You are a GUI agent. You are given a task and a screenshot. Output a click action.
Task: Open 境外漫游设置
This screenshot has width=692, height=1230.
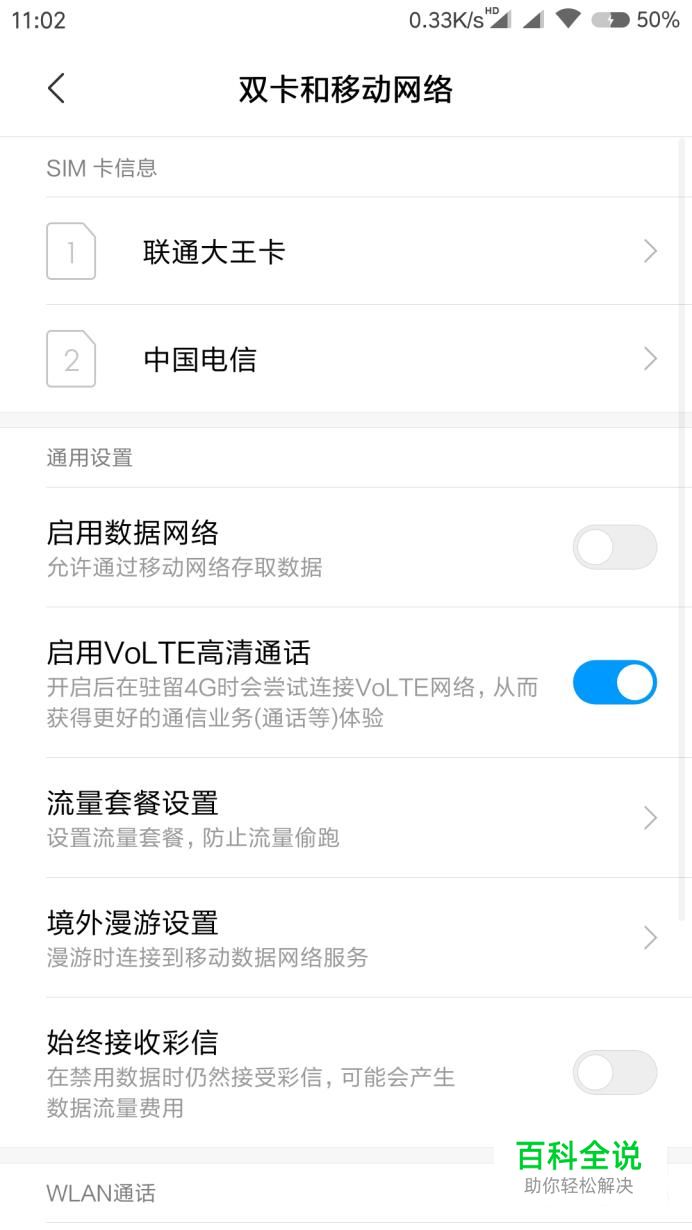(x=346, y=938)
